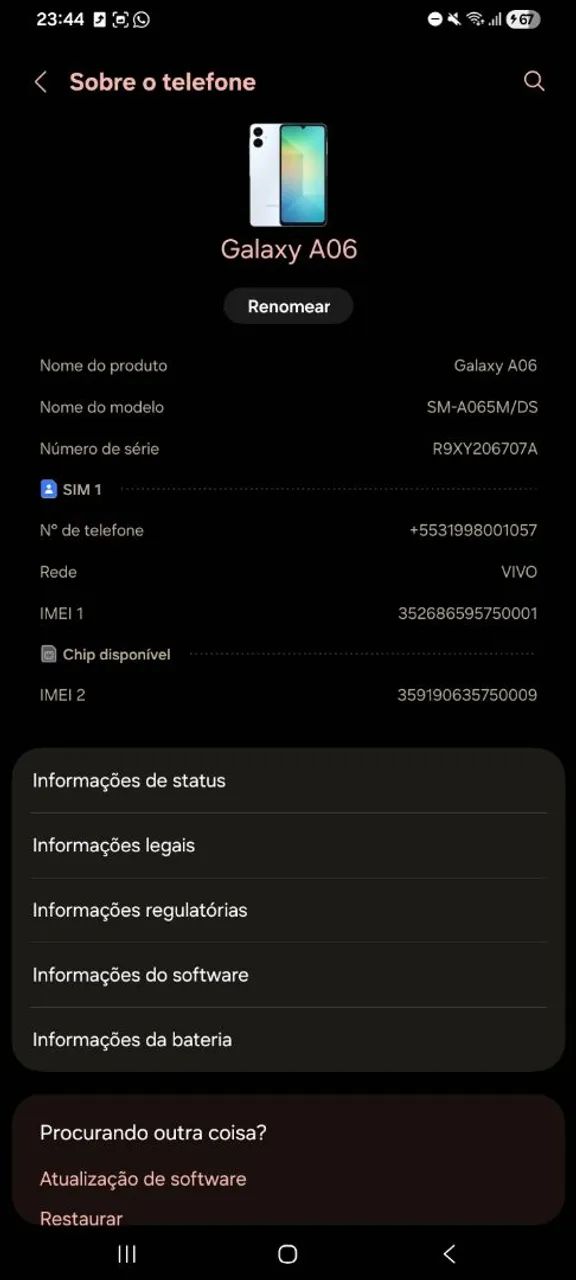The height and width of the screenshot is (1280, 576).
Task: Open the settings search icon
Action: click(534, 82)
